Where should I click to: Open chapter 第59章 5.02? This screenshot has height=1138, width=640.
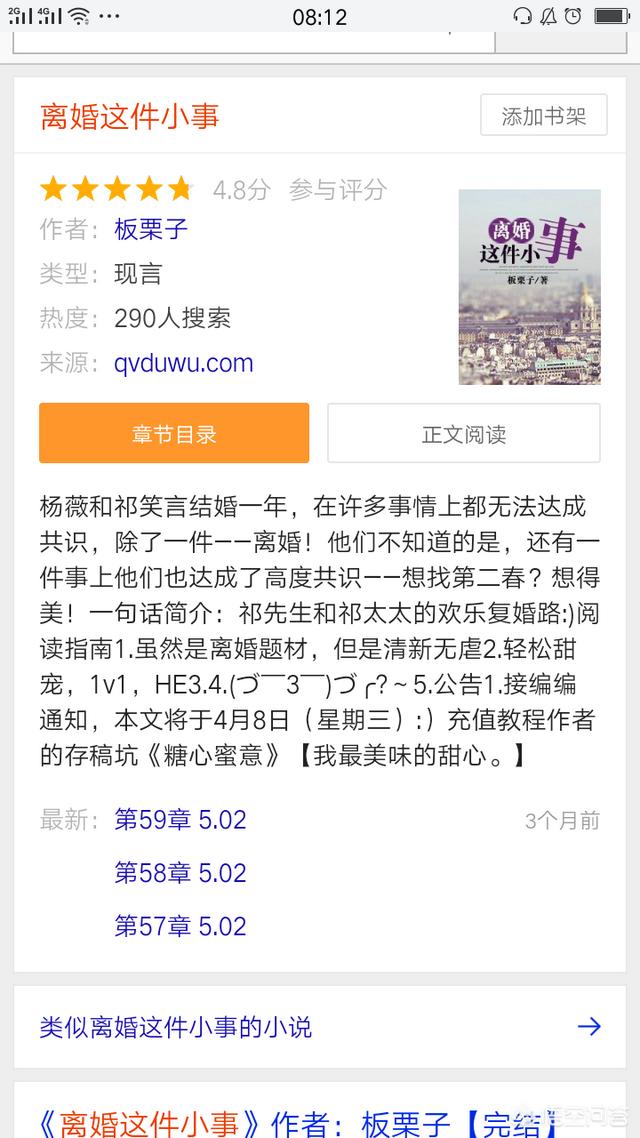click(x=180, y=819)
